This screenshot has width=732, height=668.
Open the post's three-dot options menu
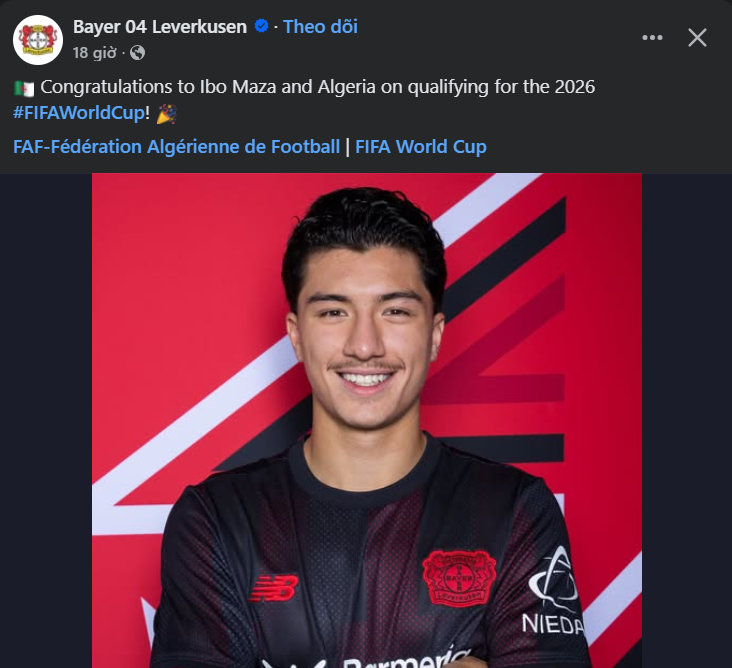pos(652,38)
